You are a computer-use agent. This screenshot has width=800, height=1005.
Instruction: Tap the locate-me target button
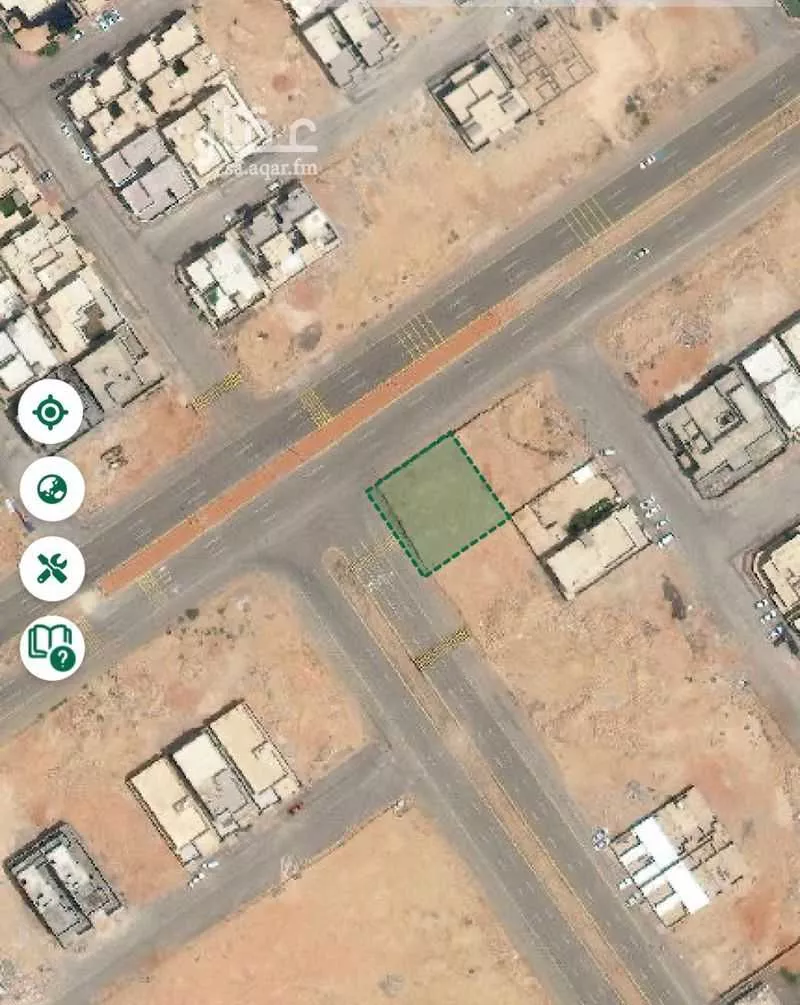click(x=51, y=412)
